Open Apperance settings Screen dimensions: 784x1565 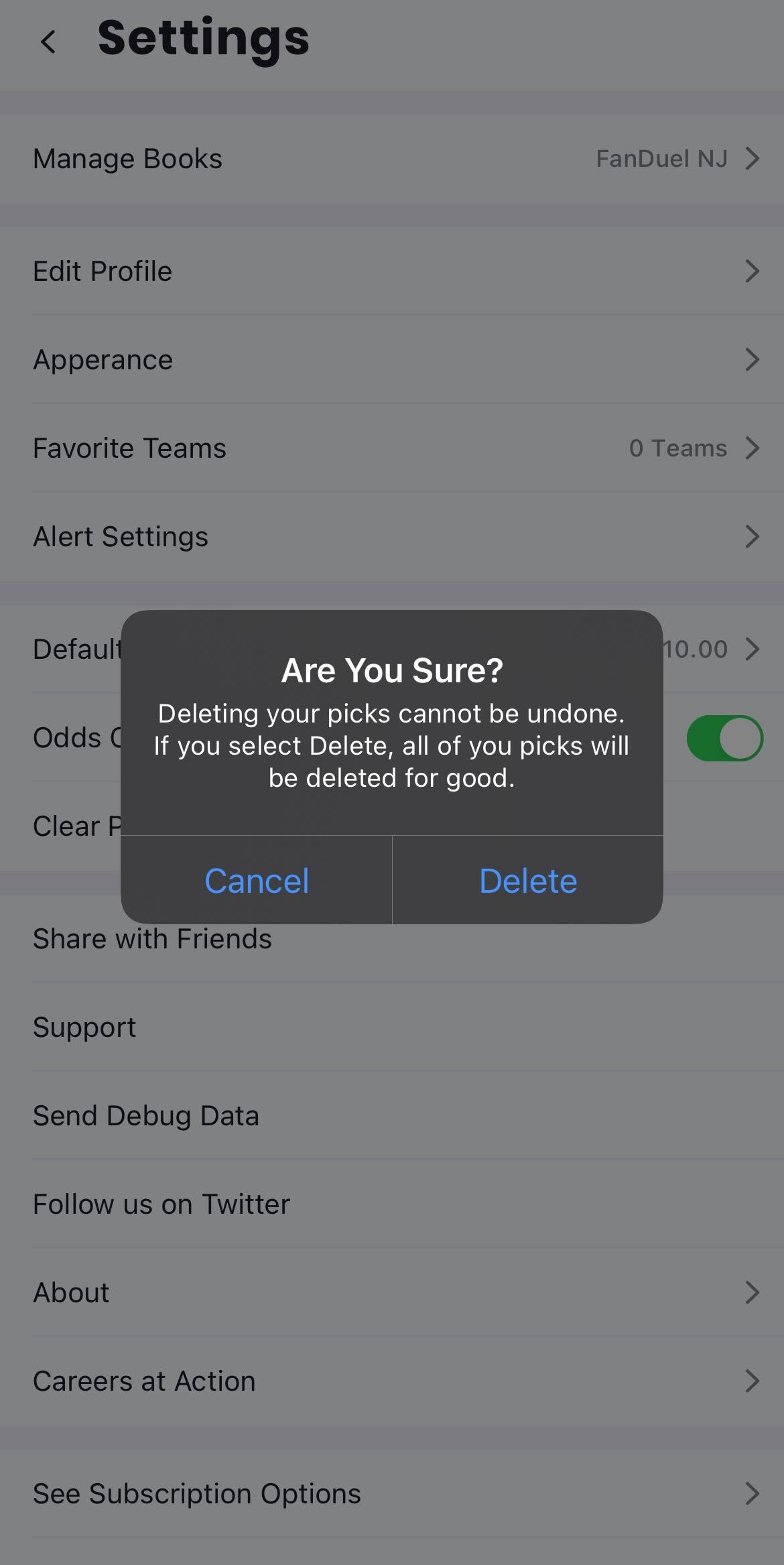click(x=392, y=359)
